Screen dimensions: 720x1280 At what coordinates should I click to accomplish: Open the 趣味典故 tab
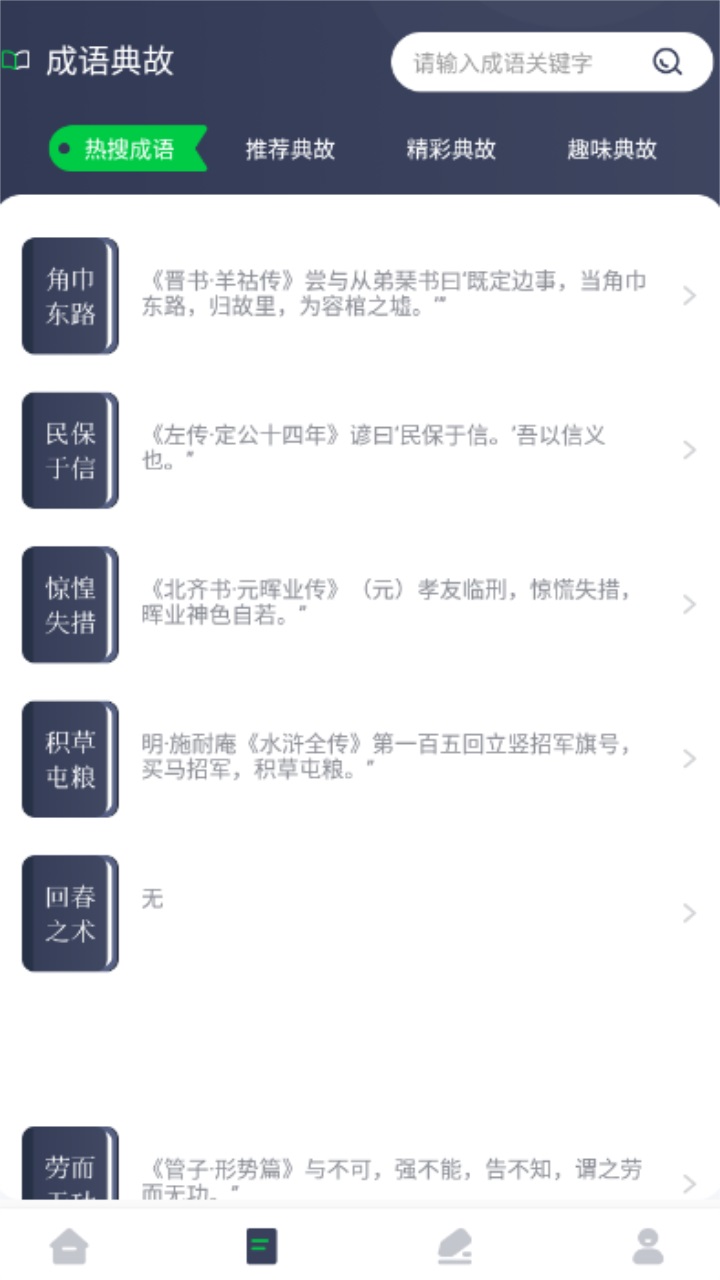pyautogui.click(x=608, y=150)
